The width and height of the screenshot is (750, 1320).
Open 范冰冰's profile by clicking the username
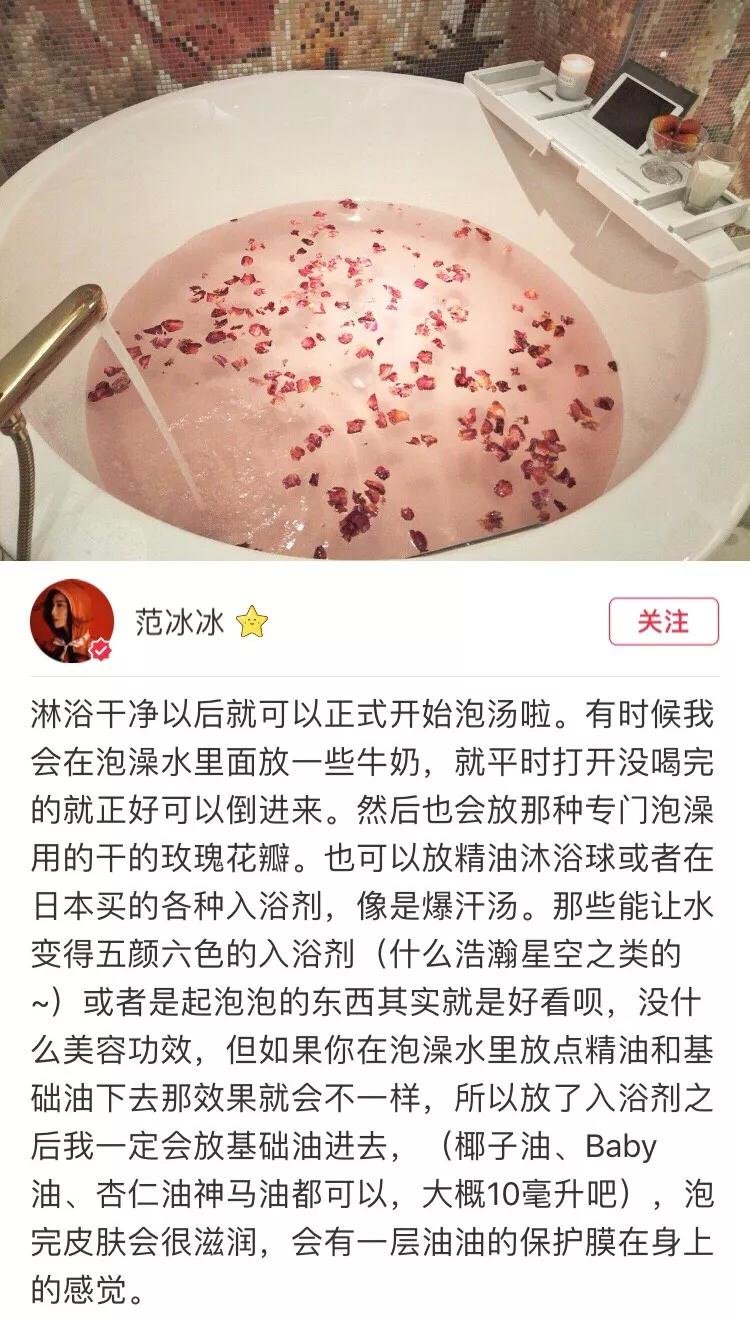(x=180, y=620)
